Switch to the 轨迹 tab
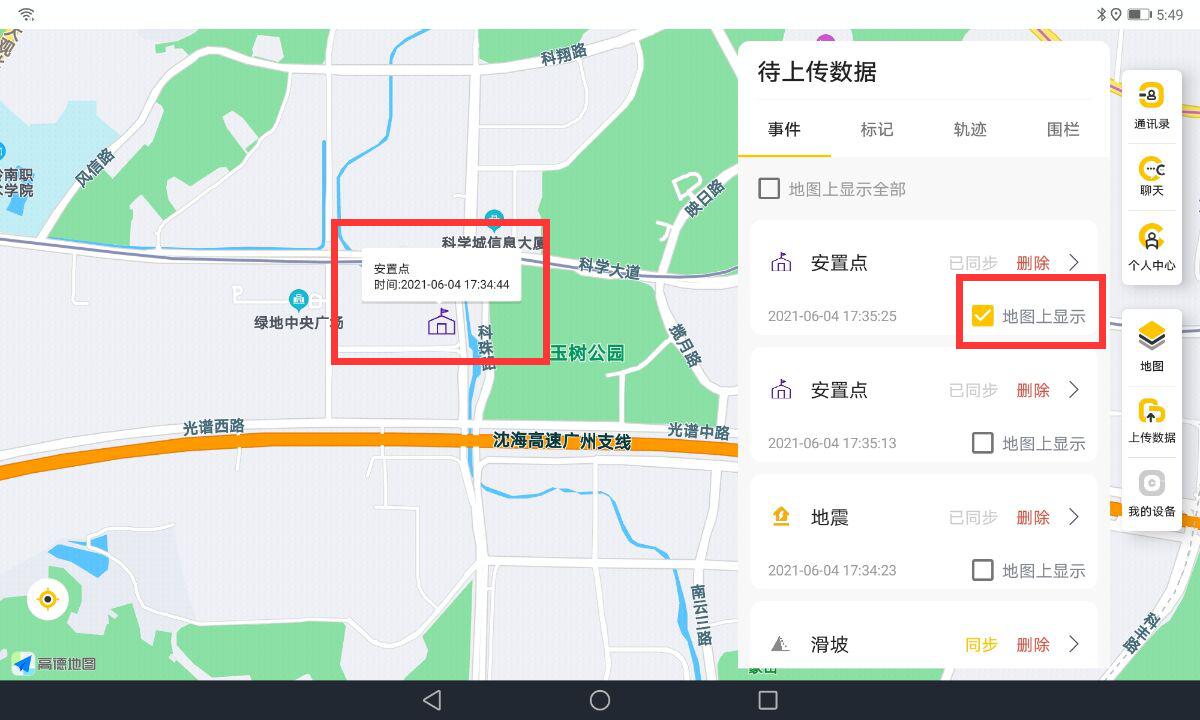This screenshot has width=1200, height=720. (x=969, y=130)
